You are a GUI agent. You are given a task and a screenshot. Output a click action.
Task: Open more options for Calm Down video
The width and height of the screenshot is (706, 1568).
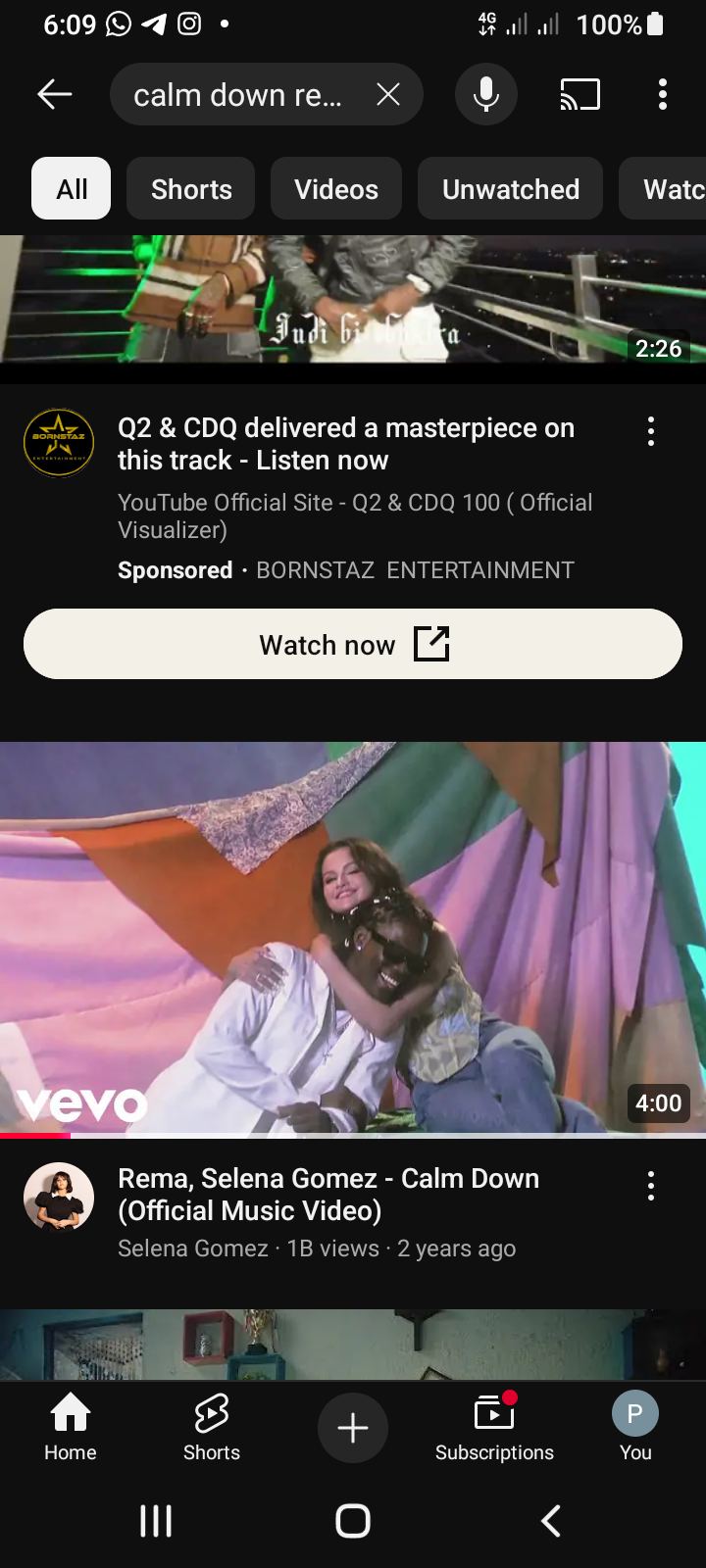pyautogui.click(x=651, y=1186)
